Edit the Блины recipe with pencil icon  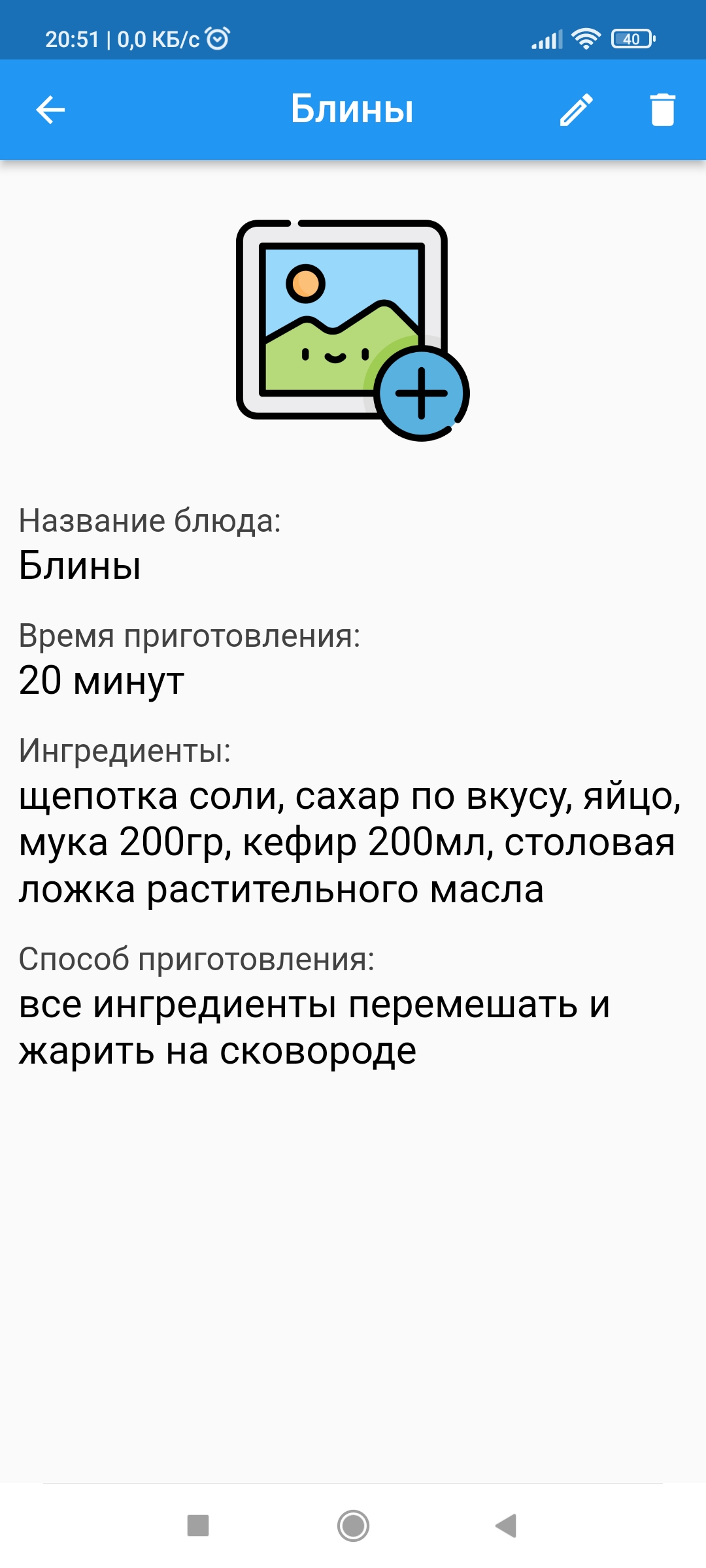(577, 110)
